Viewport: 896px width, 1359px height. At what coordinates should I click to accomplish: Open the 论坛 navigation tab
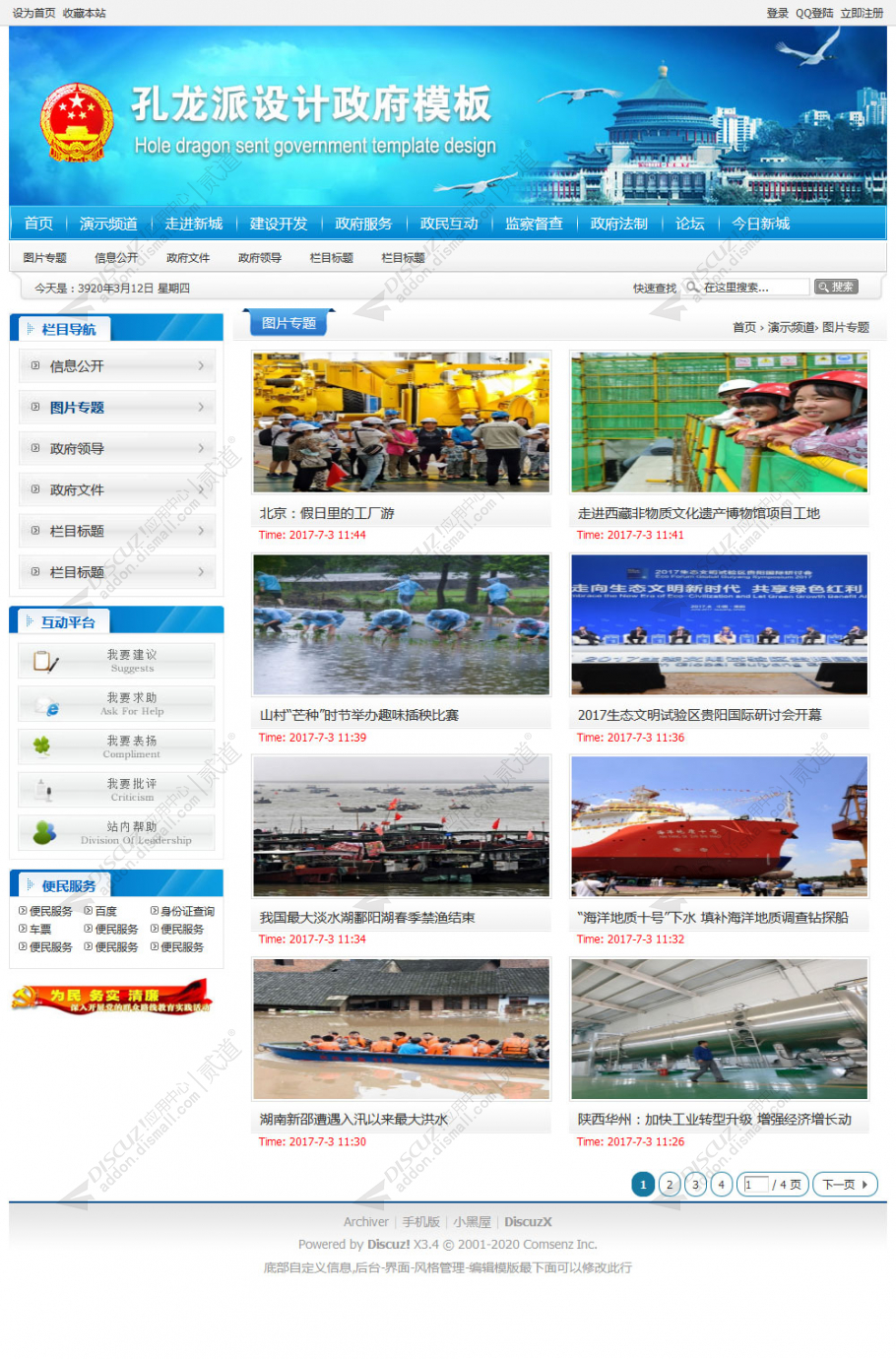[x=689, y=224]
